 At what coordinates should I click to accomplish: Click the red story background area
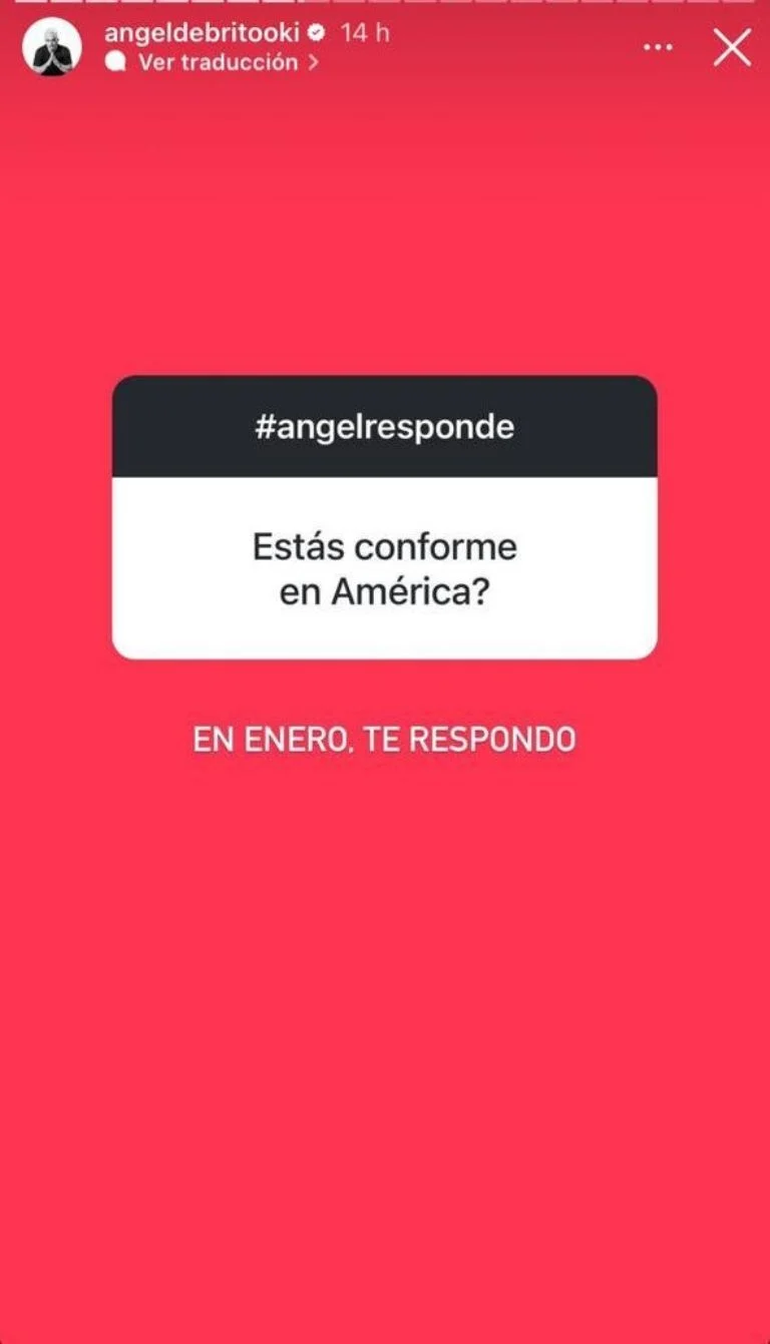tap(385, 1000)
